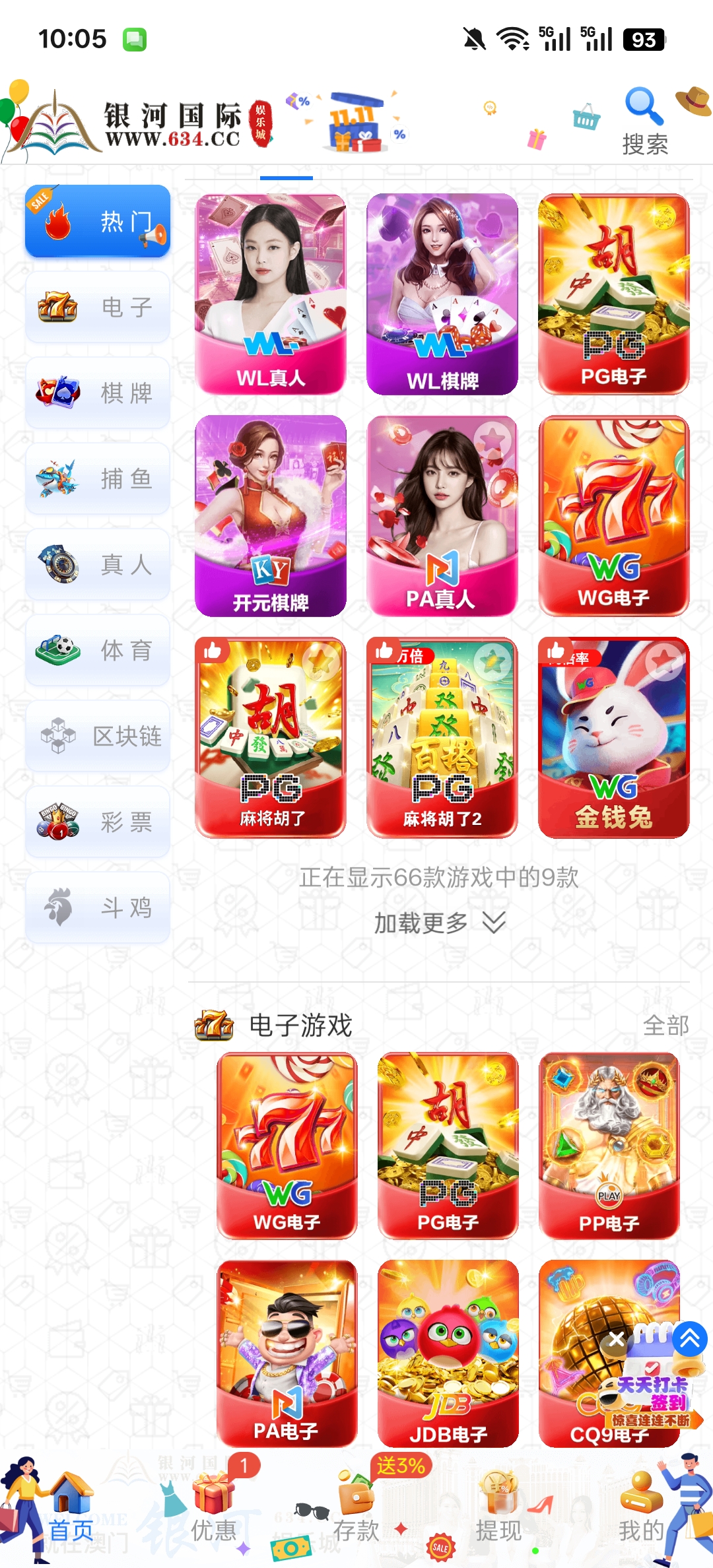
Task: Open the 彩票 category
Action: pyautogui.click(x=98, y=822)
